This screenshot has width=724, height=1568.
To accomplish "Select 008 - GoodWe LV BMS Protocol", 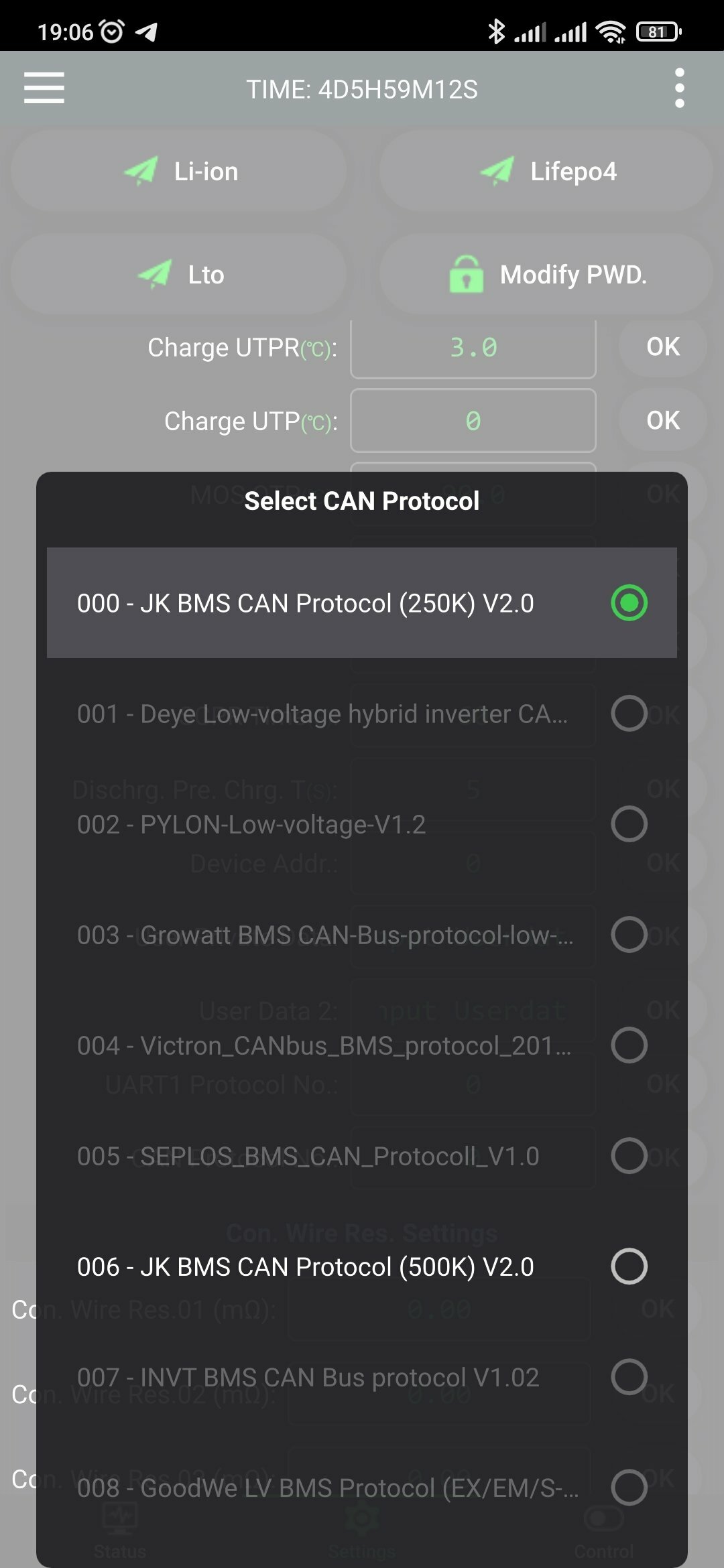I will pos(362,1488).
